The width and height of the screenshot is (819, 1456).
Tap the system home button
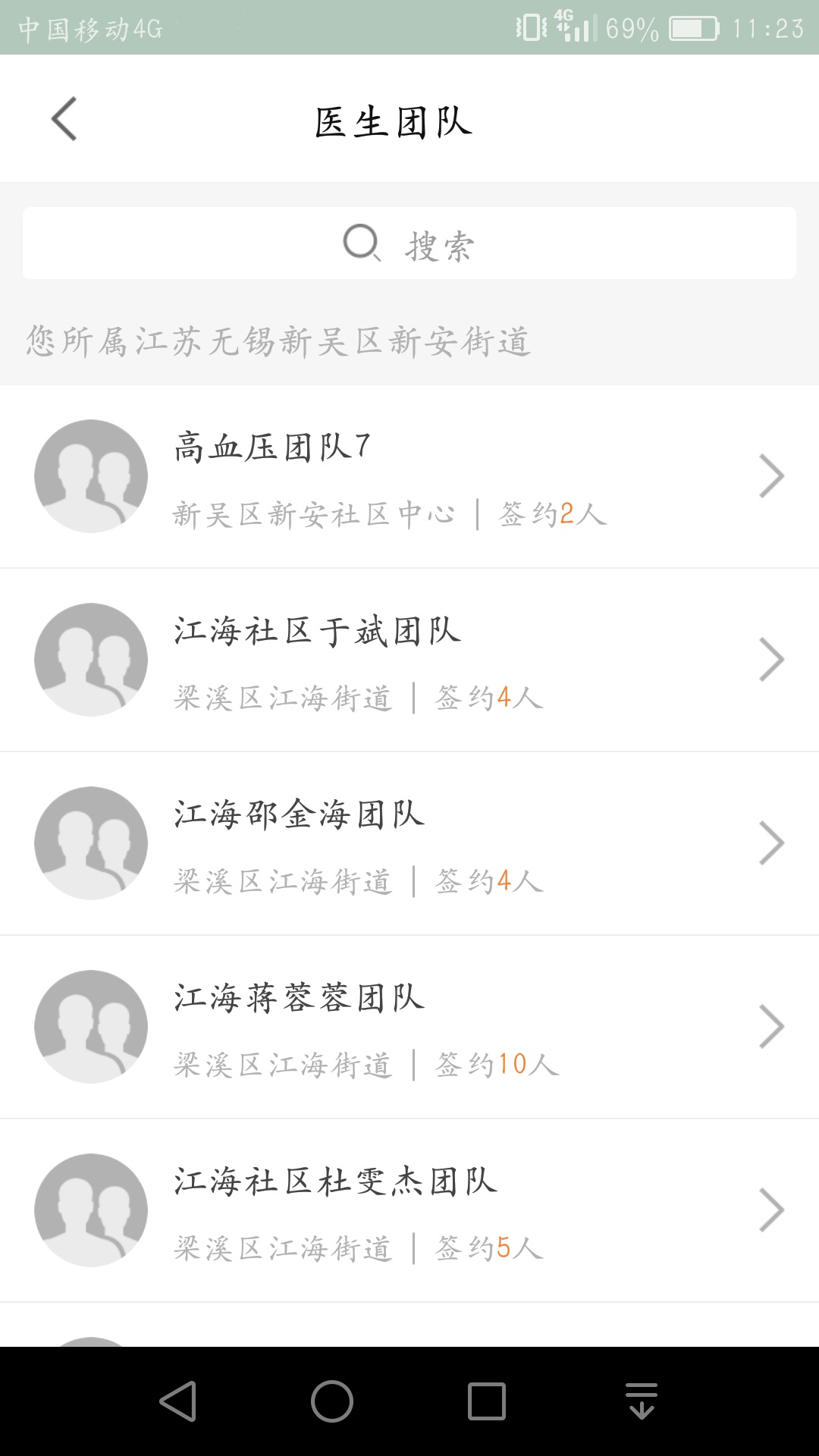(332, 1401)
